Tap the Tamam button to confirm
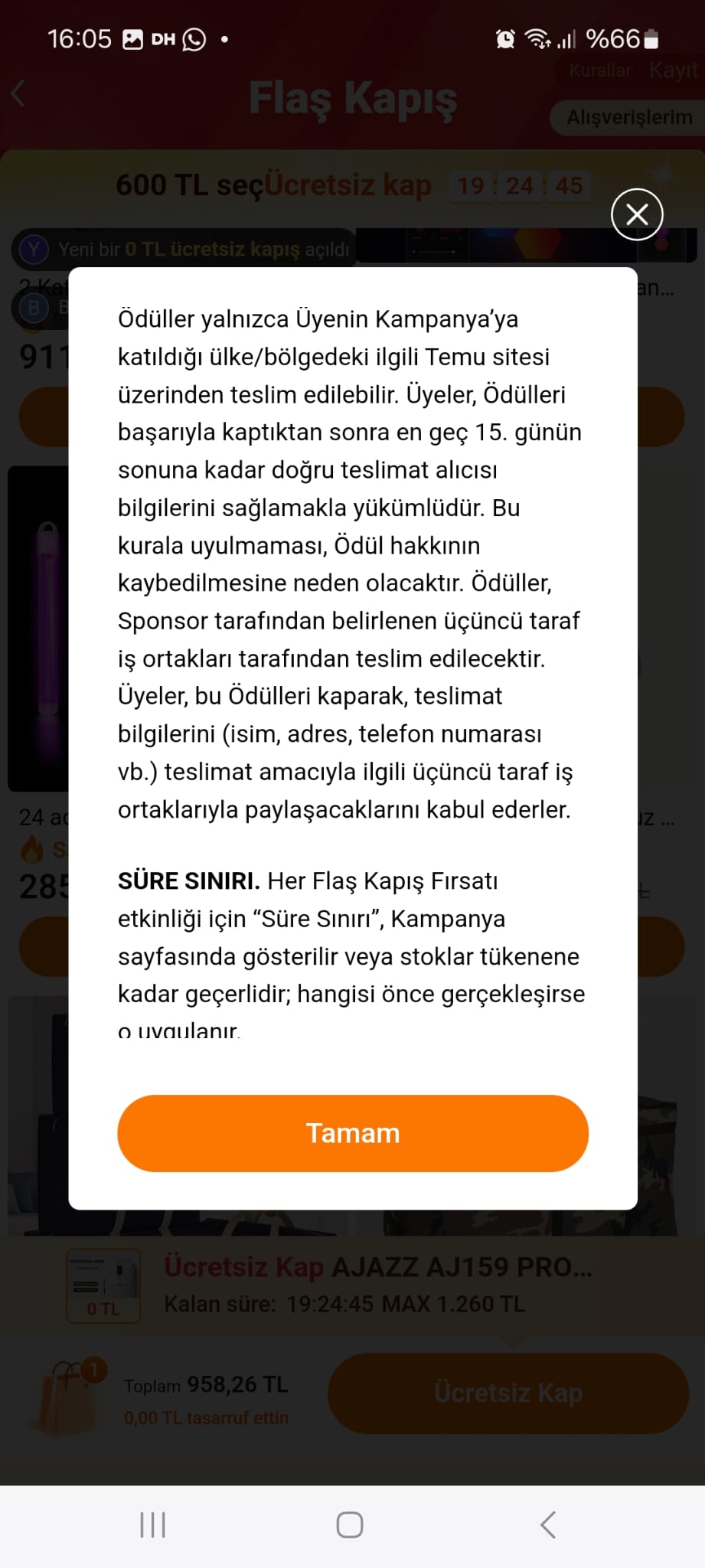The height and width of the screenshot is (1568, 705). [353, 1133]
